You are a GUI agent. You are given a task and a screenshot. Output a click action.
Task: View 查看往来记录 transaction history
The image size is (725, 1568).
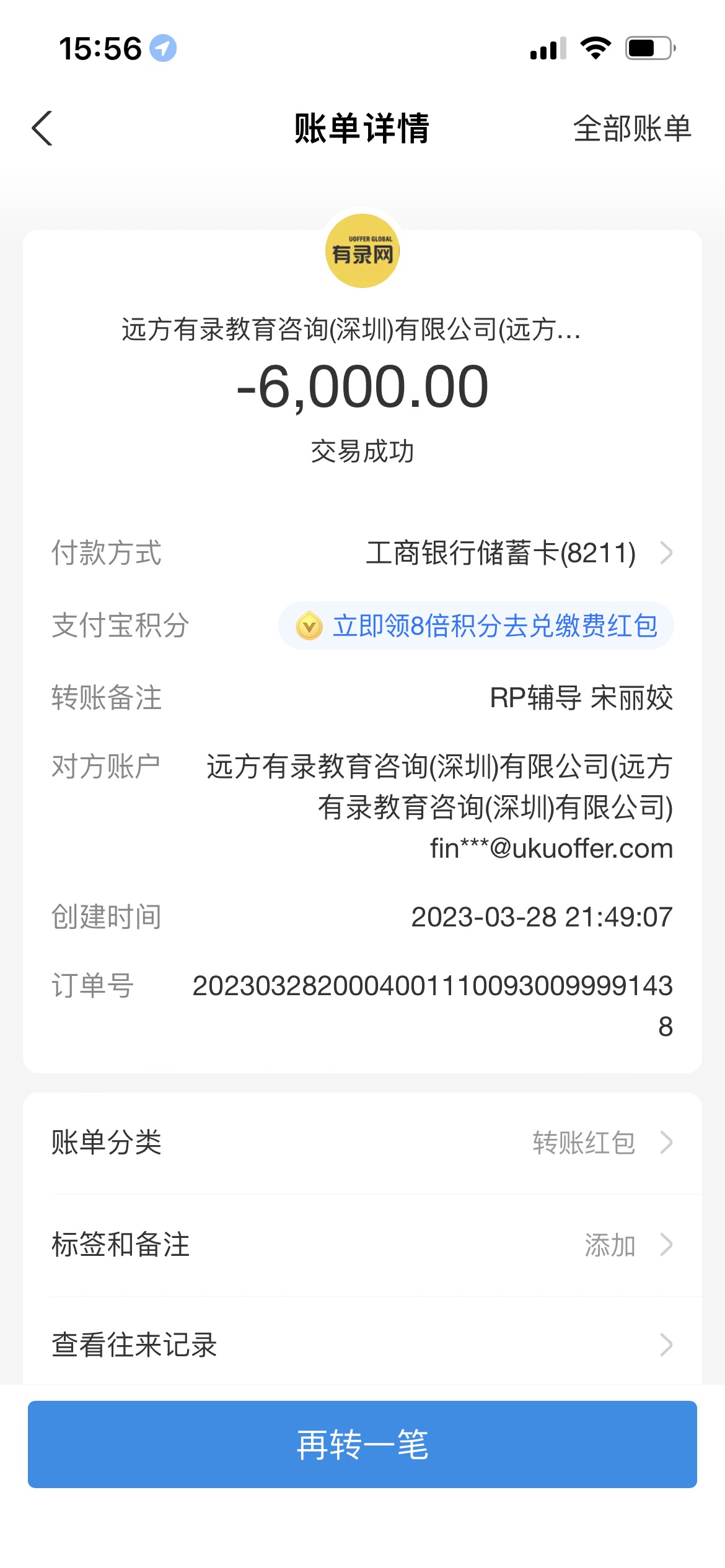(362, 1345)
